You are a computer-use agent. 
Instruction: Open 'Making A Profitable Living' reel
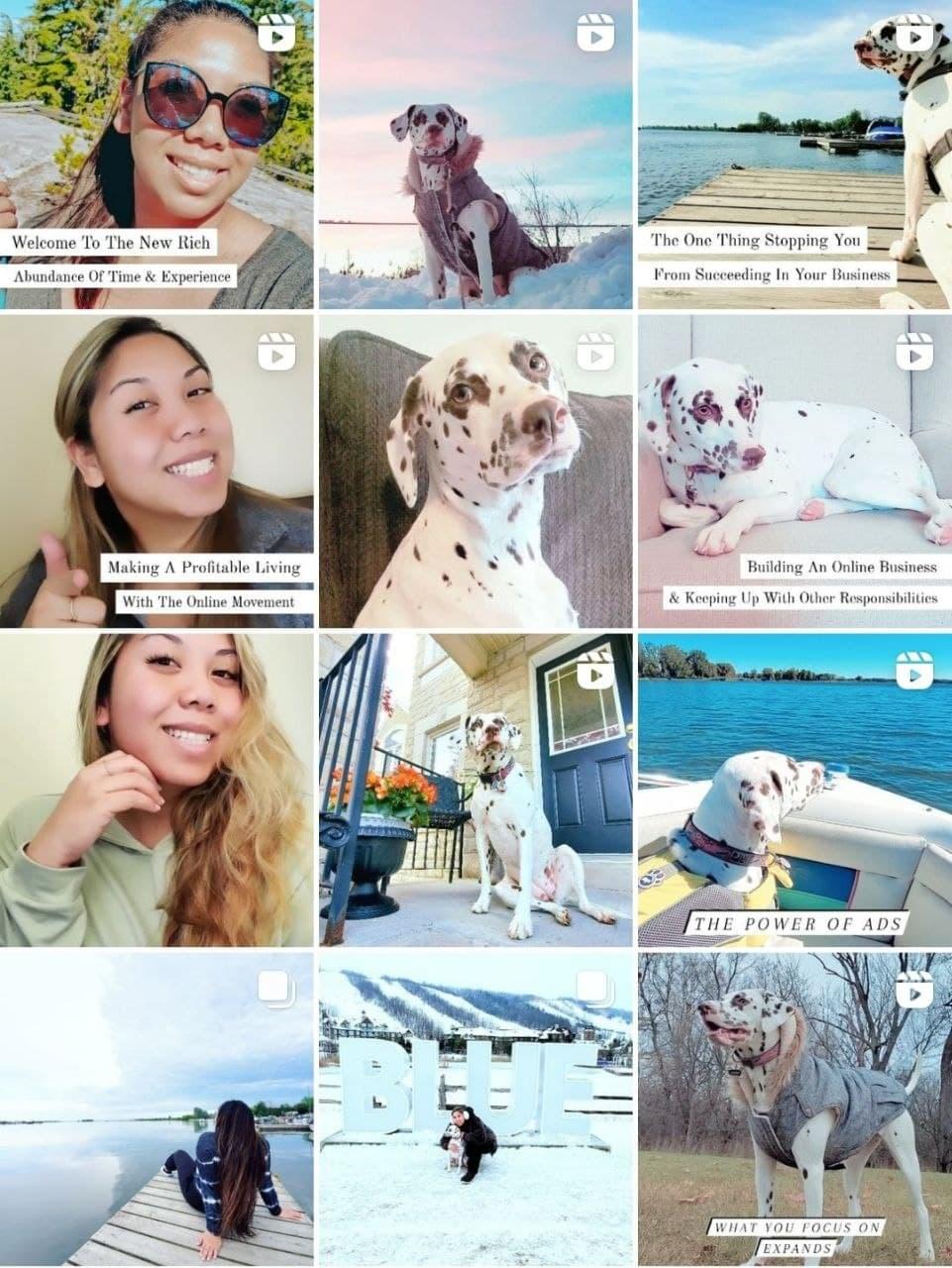pyautogui.click(x=157, y=472)
